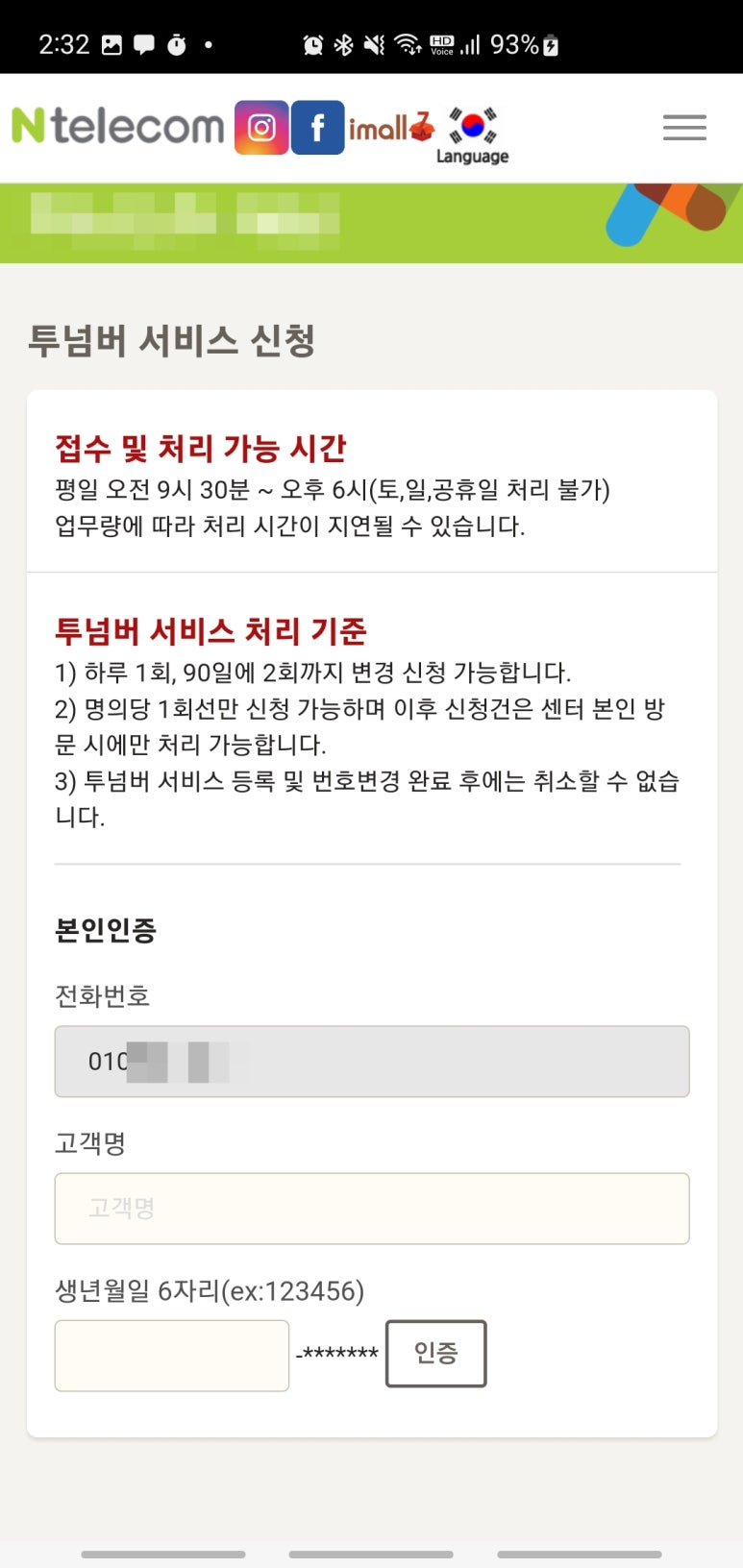Open the Facebook page link
Screen dimensions: 743x1568
coord(317,127)
